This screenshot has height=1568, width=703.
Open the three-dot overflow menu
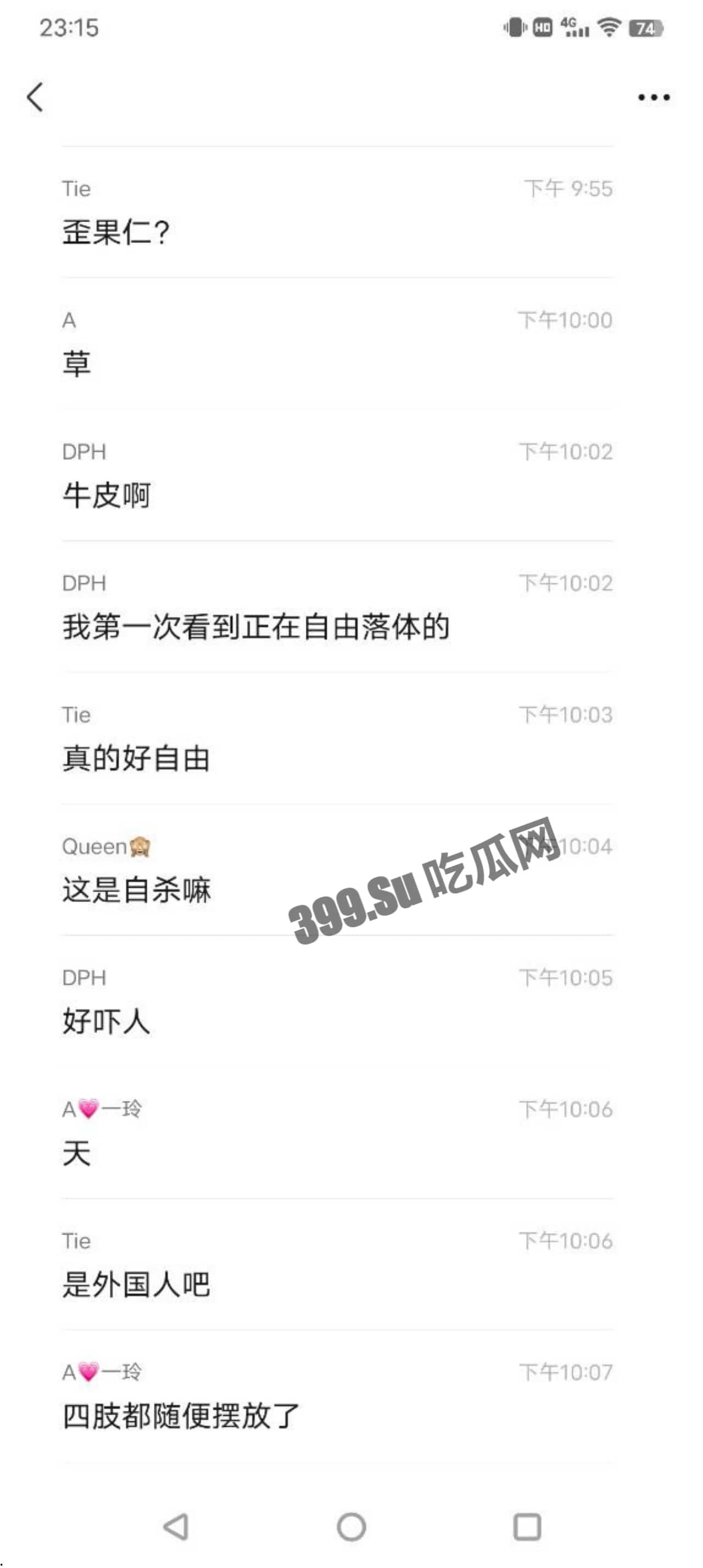pyautogui.click(x=652, y=95)
